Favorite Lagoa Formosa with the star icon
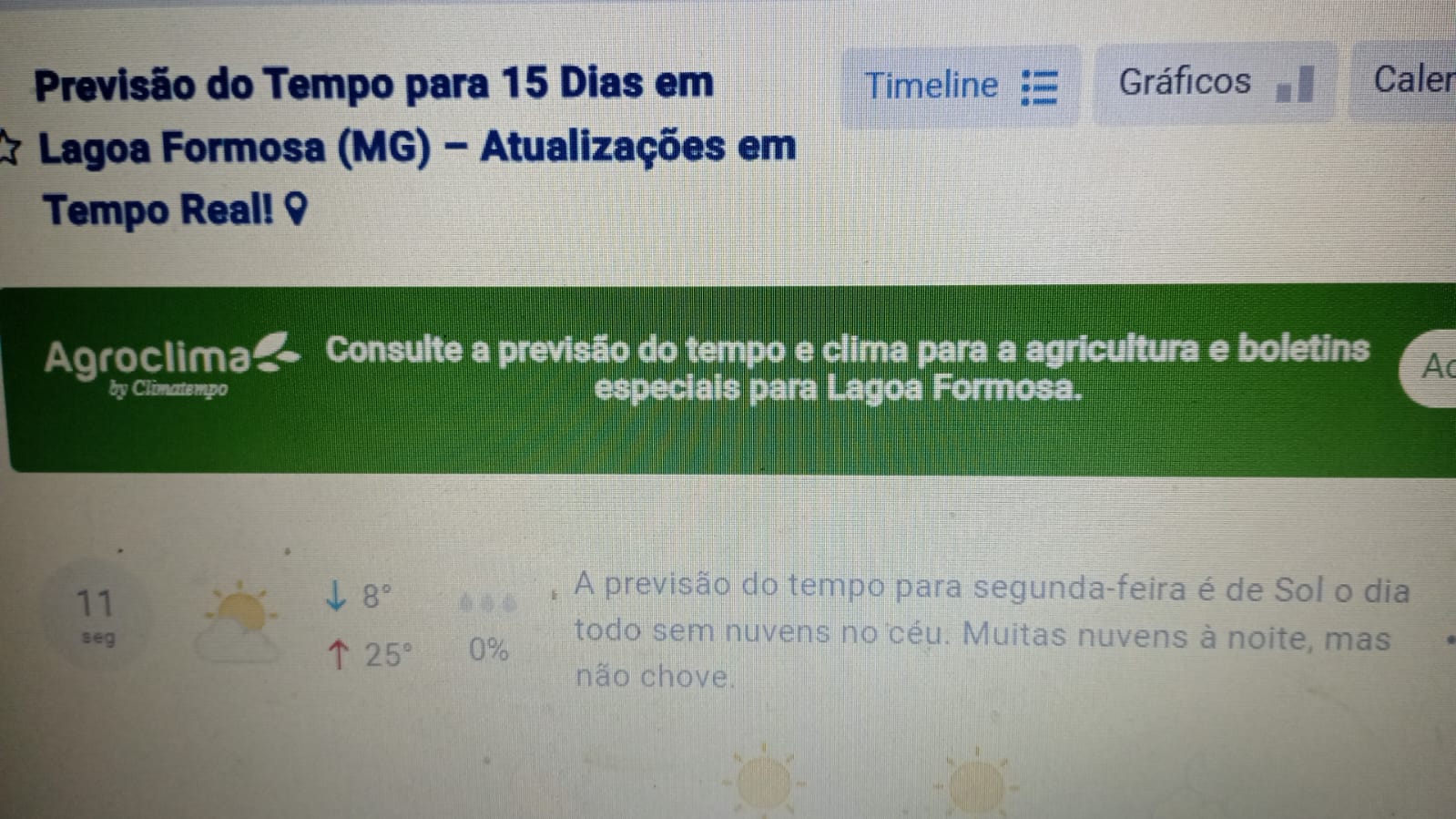Viewport: 1456px width, 819px height. (x=8, y=149)
